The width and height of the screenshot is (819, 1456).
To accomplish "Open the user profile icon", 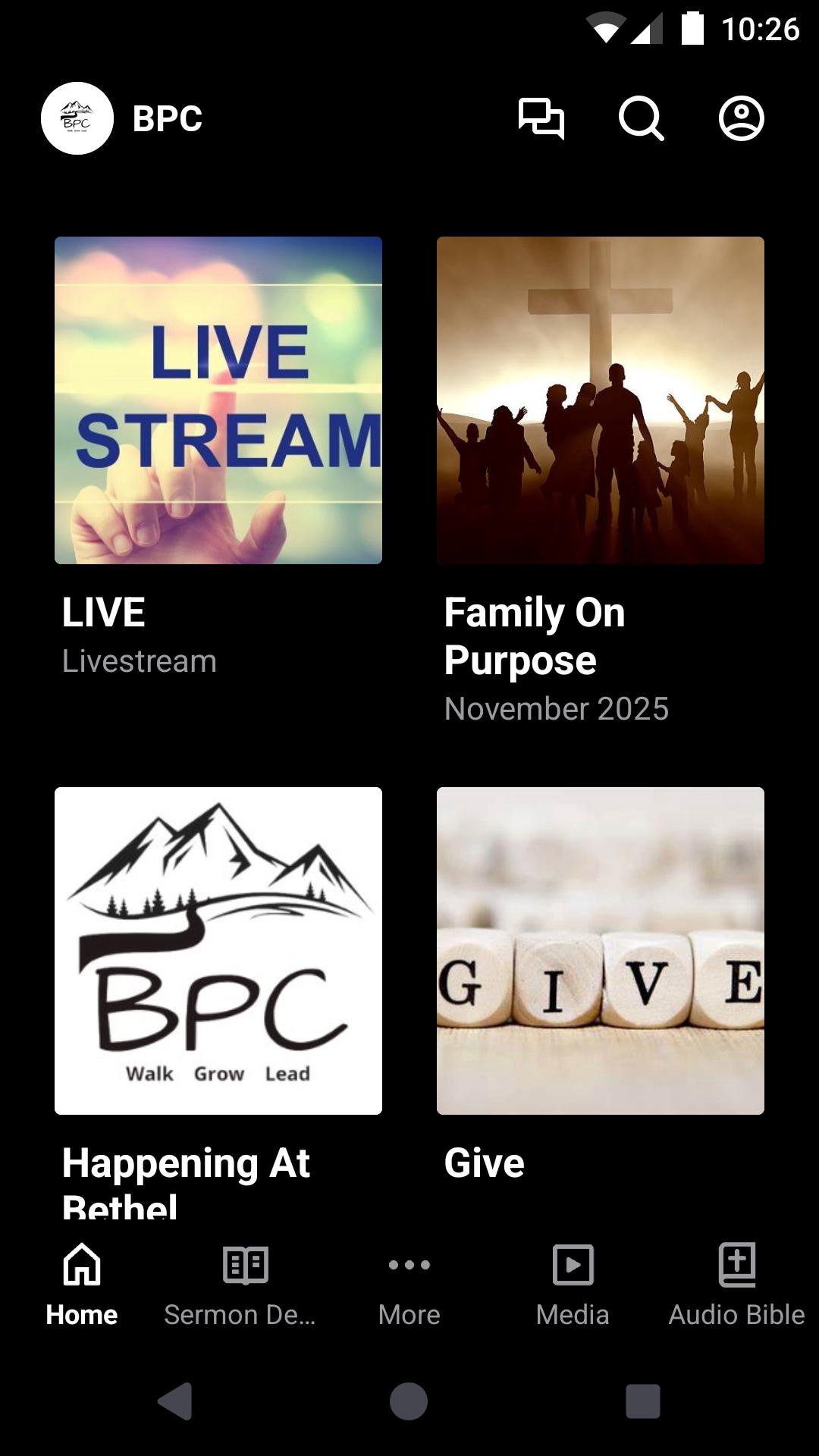I will tap(741, 118).
